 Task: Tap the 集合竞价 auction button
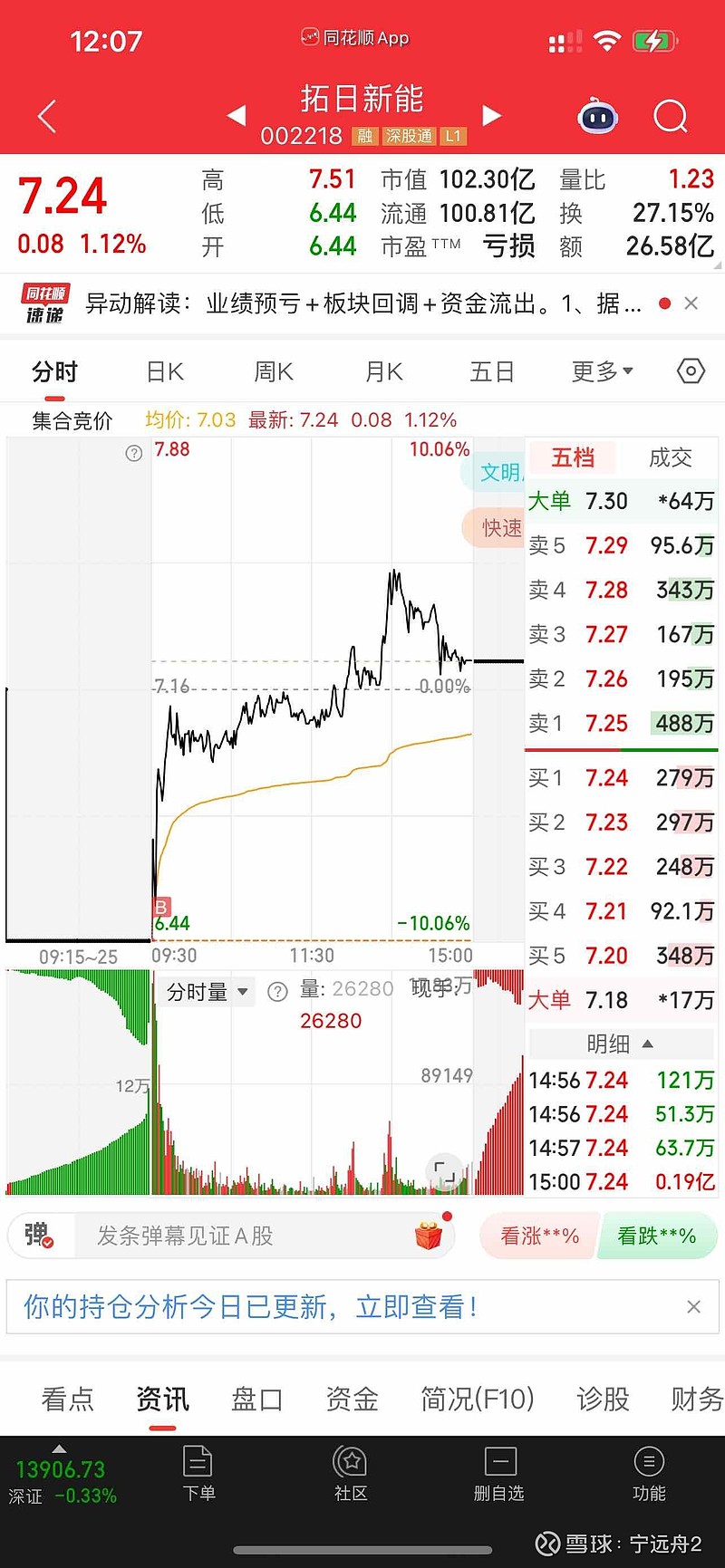tap(72, 419)
